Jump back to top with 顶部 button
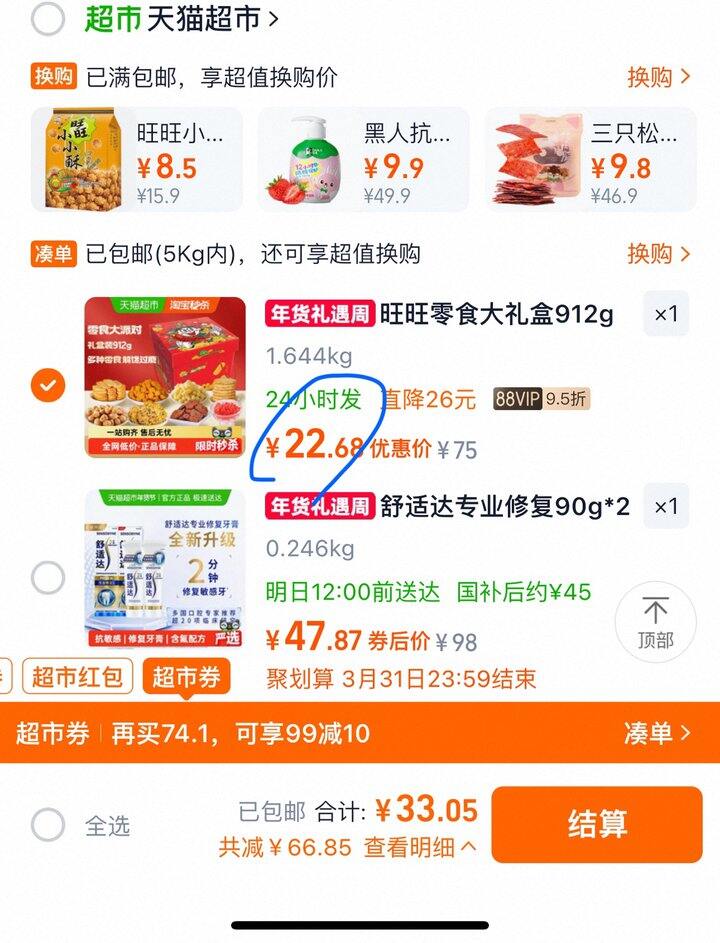Screen dimensions: 720x943 click(x=655, y=622)
